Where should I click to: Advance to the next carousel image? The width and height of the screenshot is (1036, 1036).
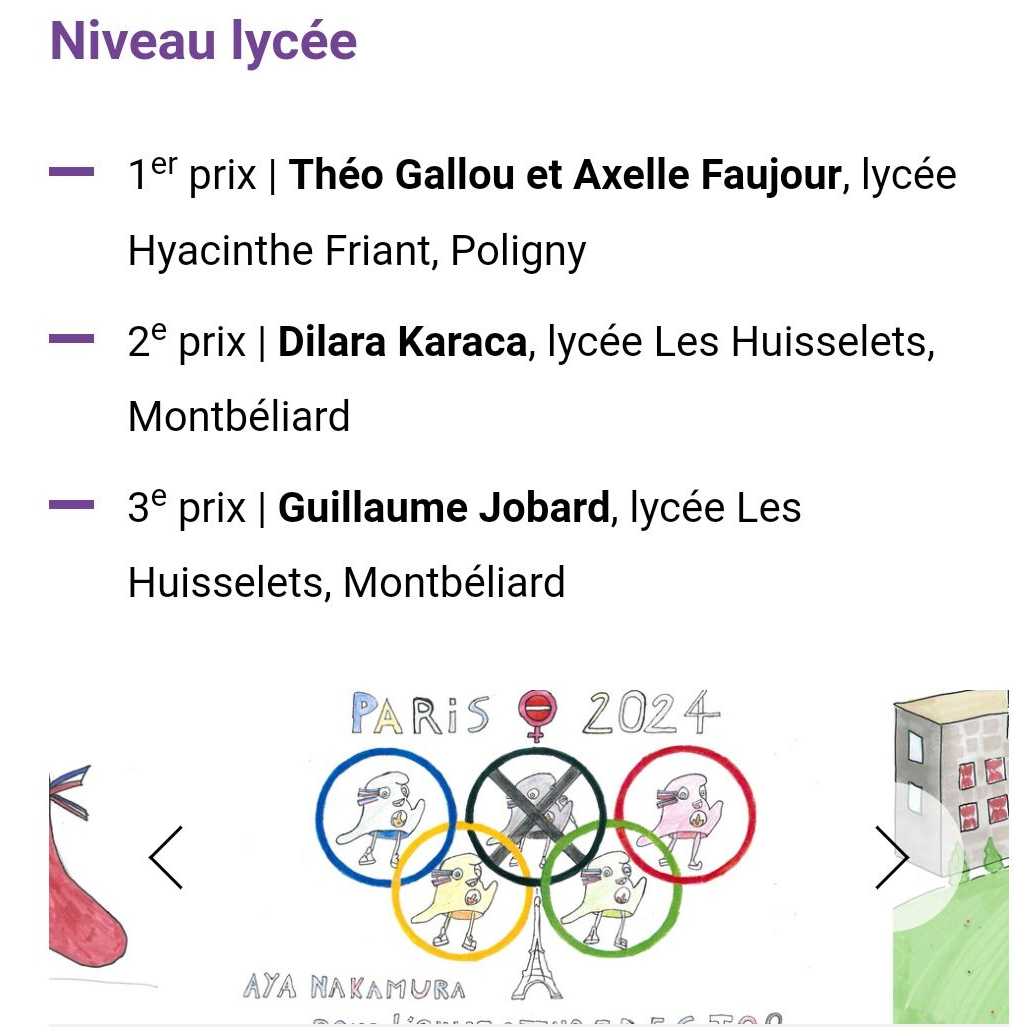coord(891,857)
